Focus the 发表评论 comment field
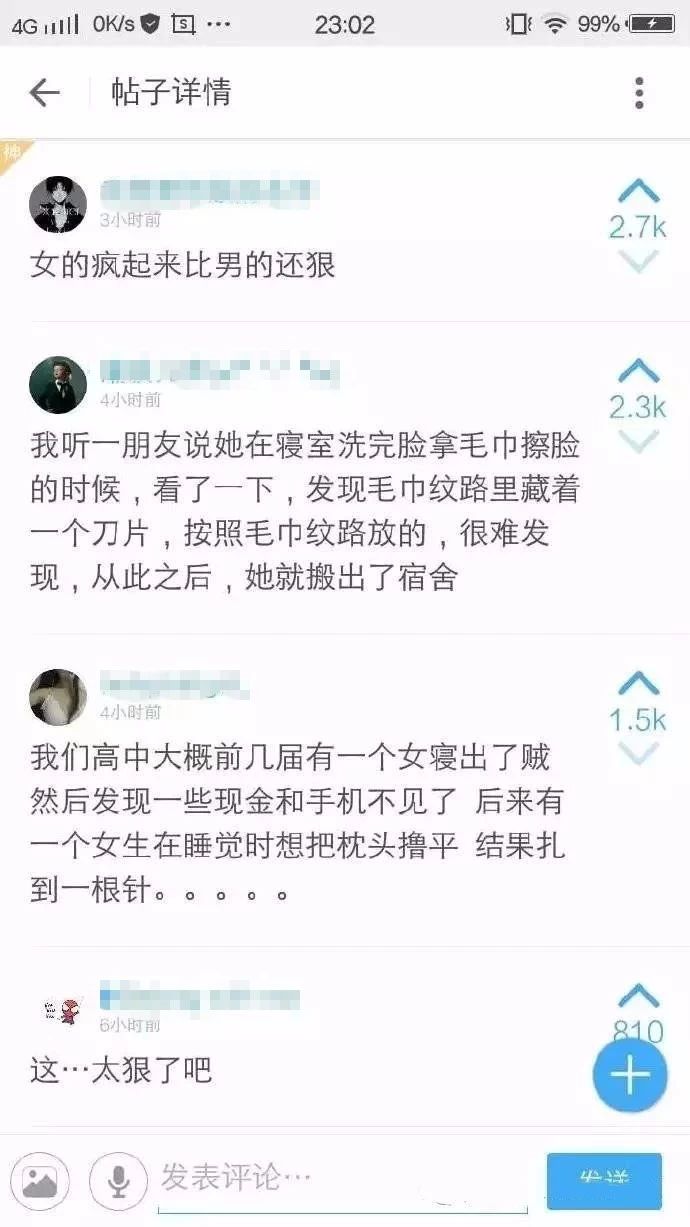The height and width of the screenshot is (1227, 690). point(342,1180)
